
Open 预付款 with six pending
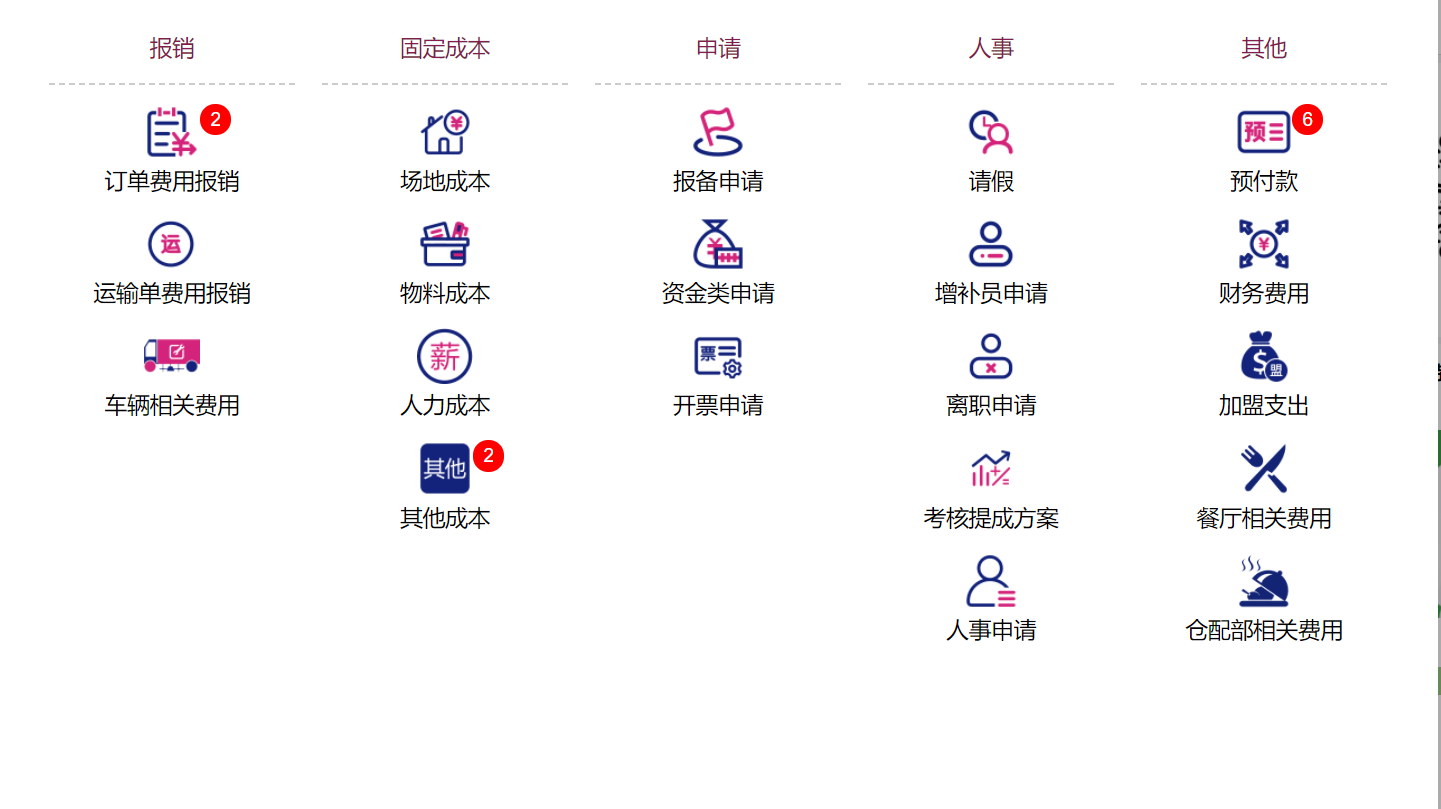click(1264, 134)
